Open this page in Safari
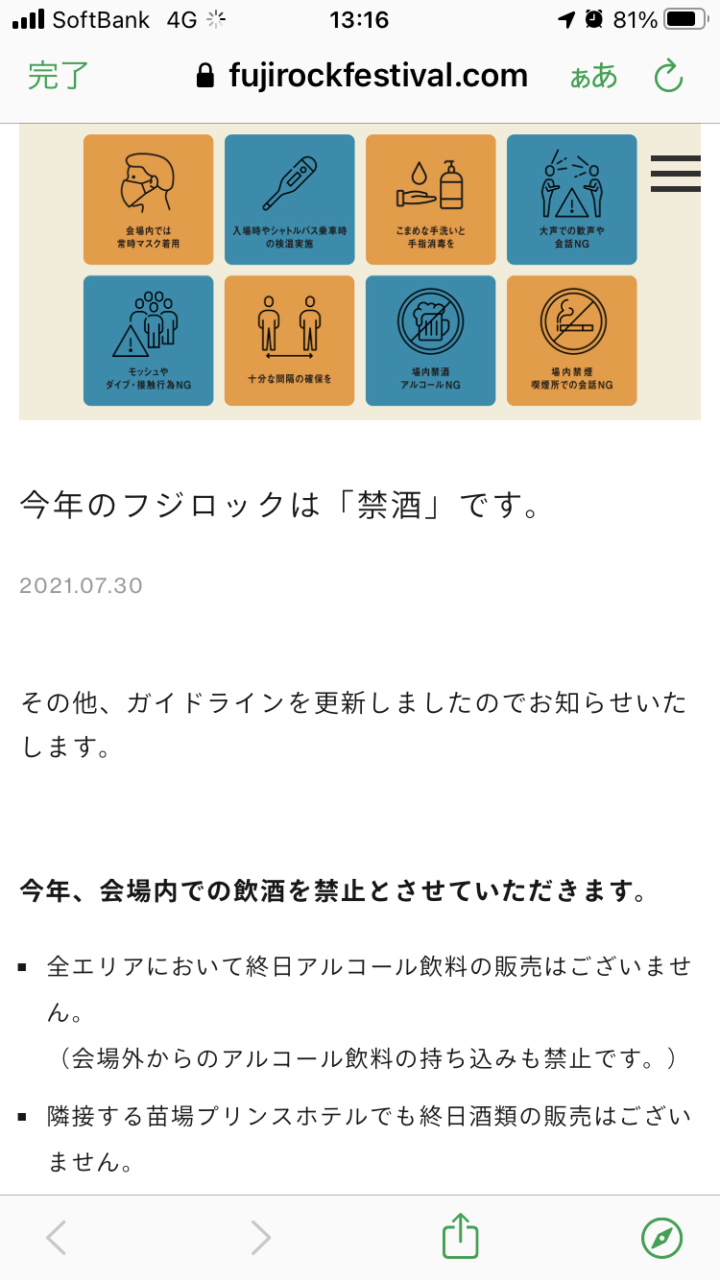 662,1237
